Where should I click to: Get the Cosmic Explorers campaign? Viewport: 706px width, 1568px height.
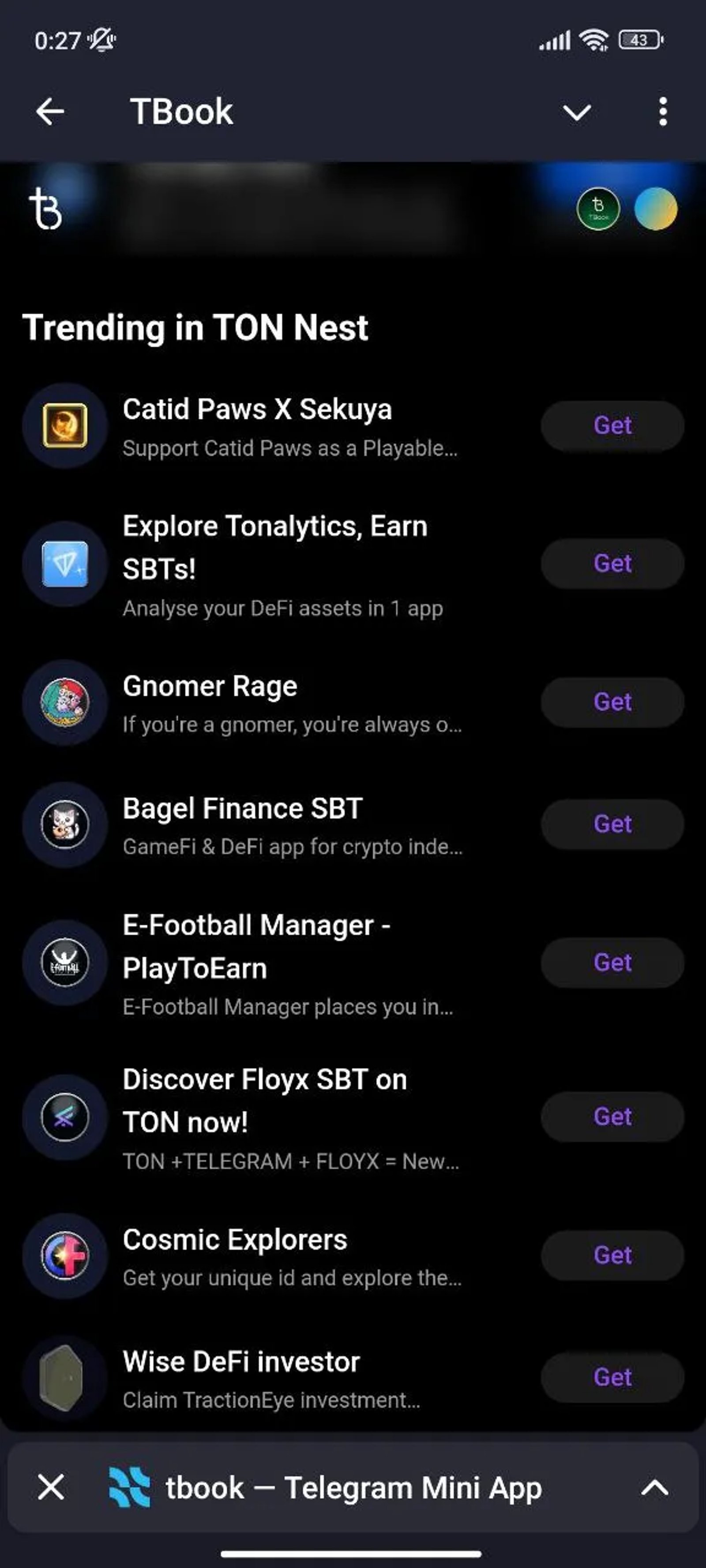pyautogui.click(x=612, y=1255)
